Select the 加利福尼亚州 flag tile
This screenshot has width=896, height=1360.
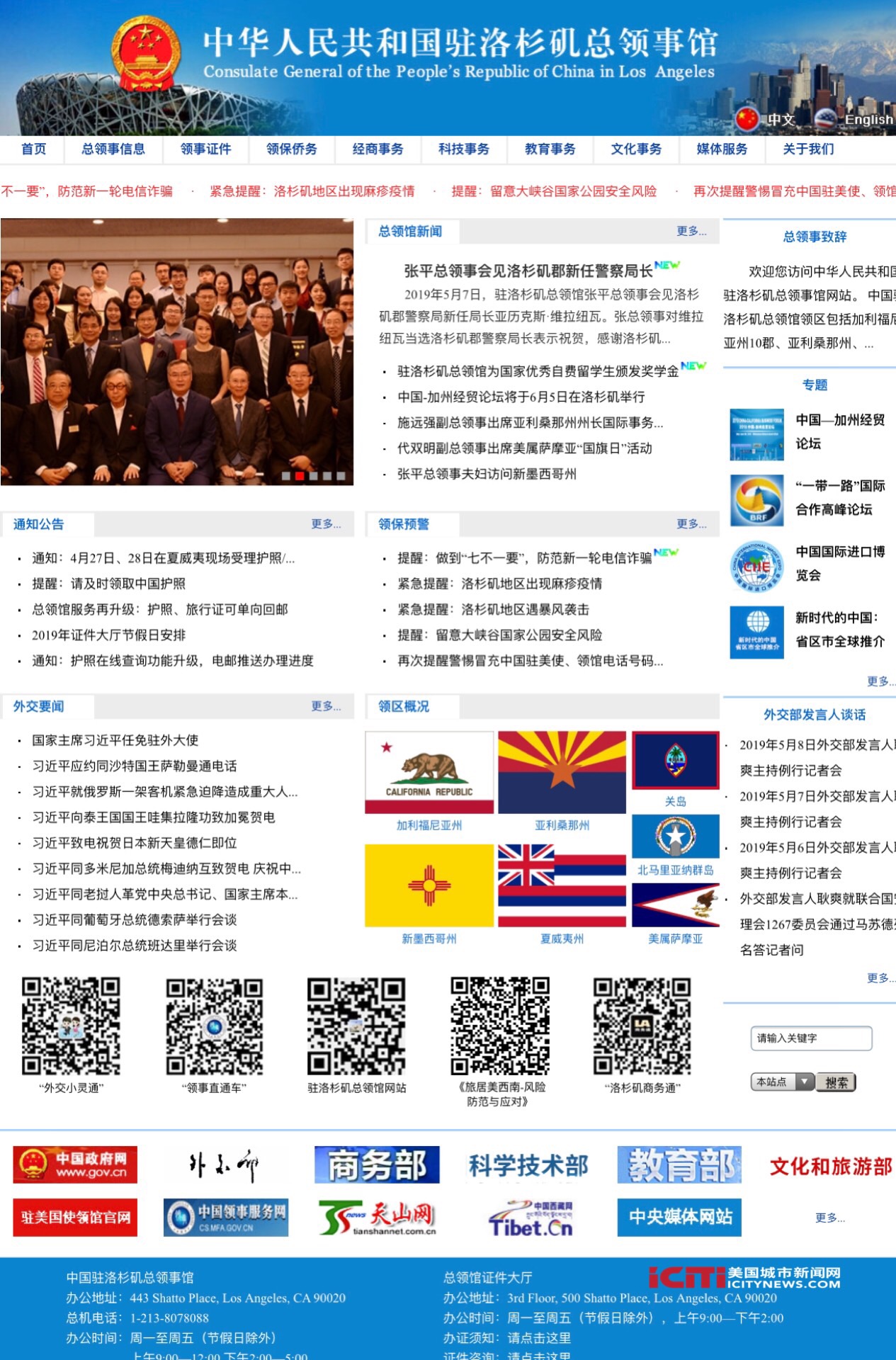click(429, 773)
